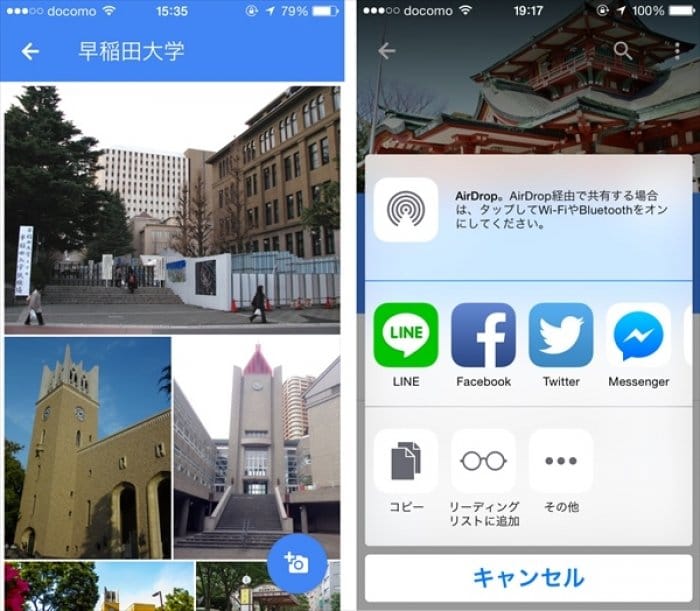Dismiss the share sheet with キャンセル
Screen dimensions: 700x611
point(528,578)
